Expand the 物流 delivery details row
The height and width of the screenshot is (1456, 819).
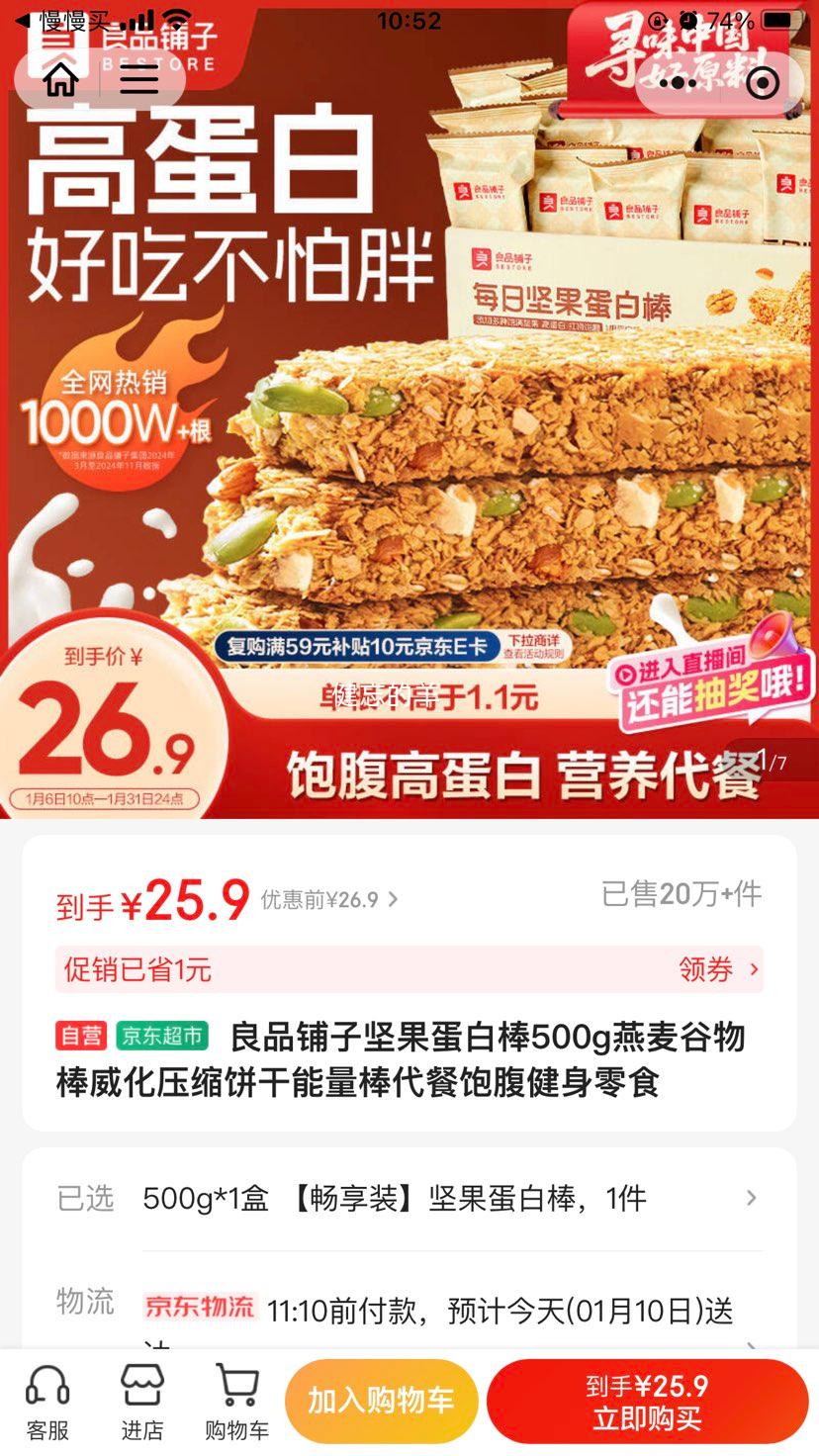coord(409,1306)
